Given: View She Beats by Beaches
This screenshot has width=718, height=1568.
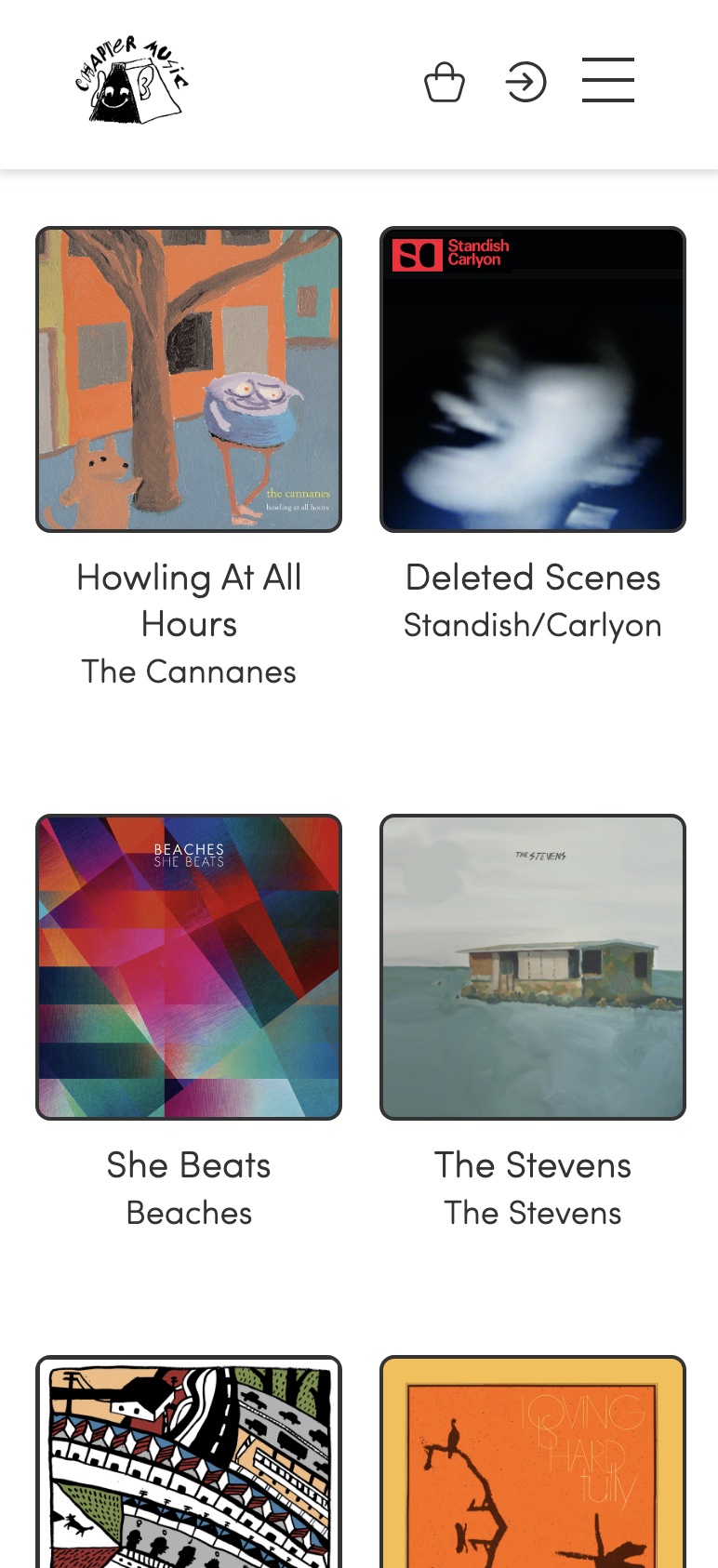Looking at the screenshot, I should [189, 967].
